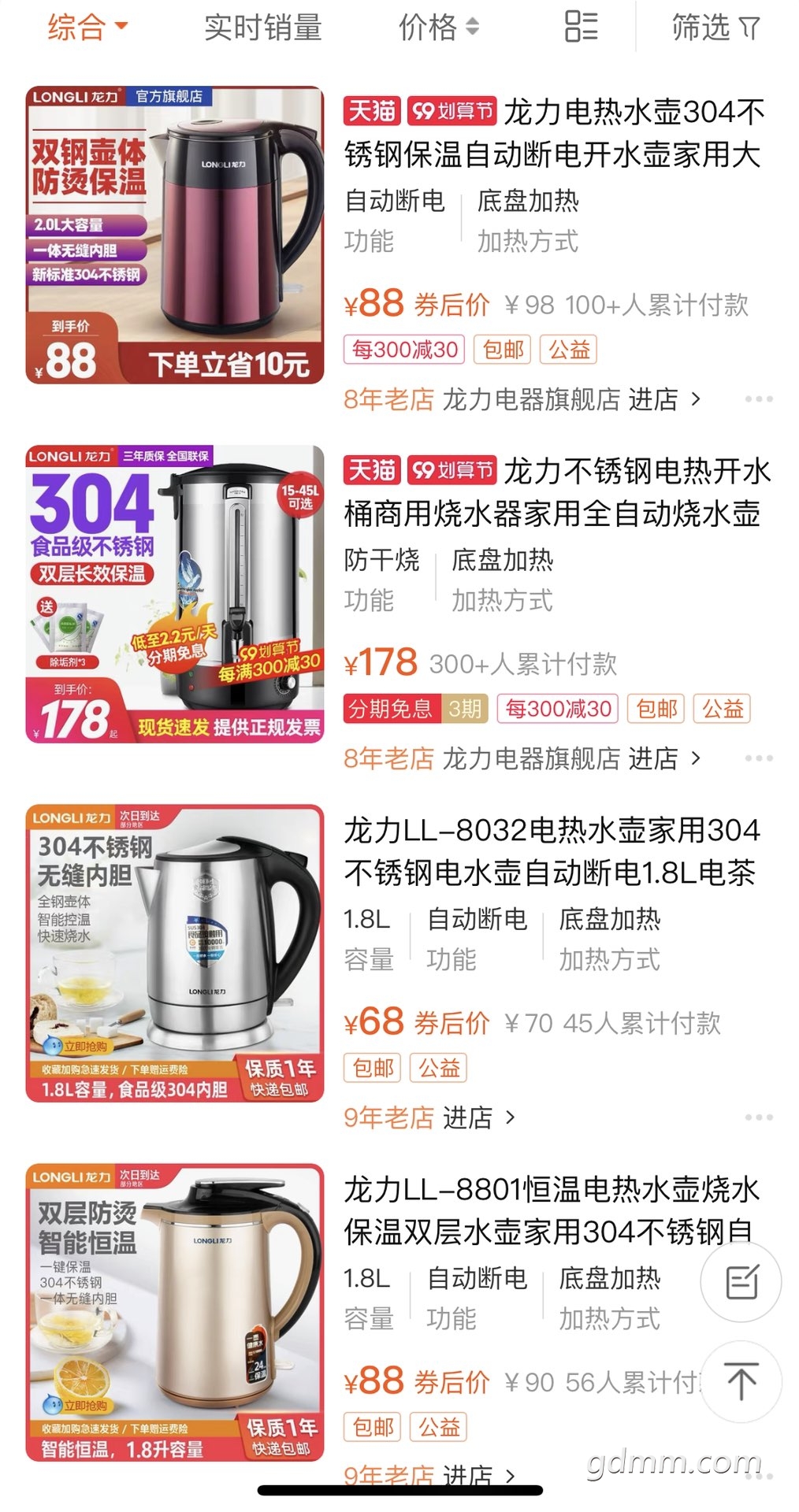This screenshot has width=799, height=1512.
Task: Open the 龙力LL-8801恒温电热水壶 product image
Action: [x=175, y=1312]
